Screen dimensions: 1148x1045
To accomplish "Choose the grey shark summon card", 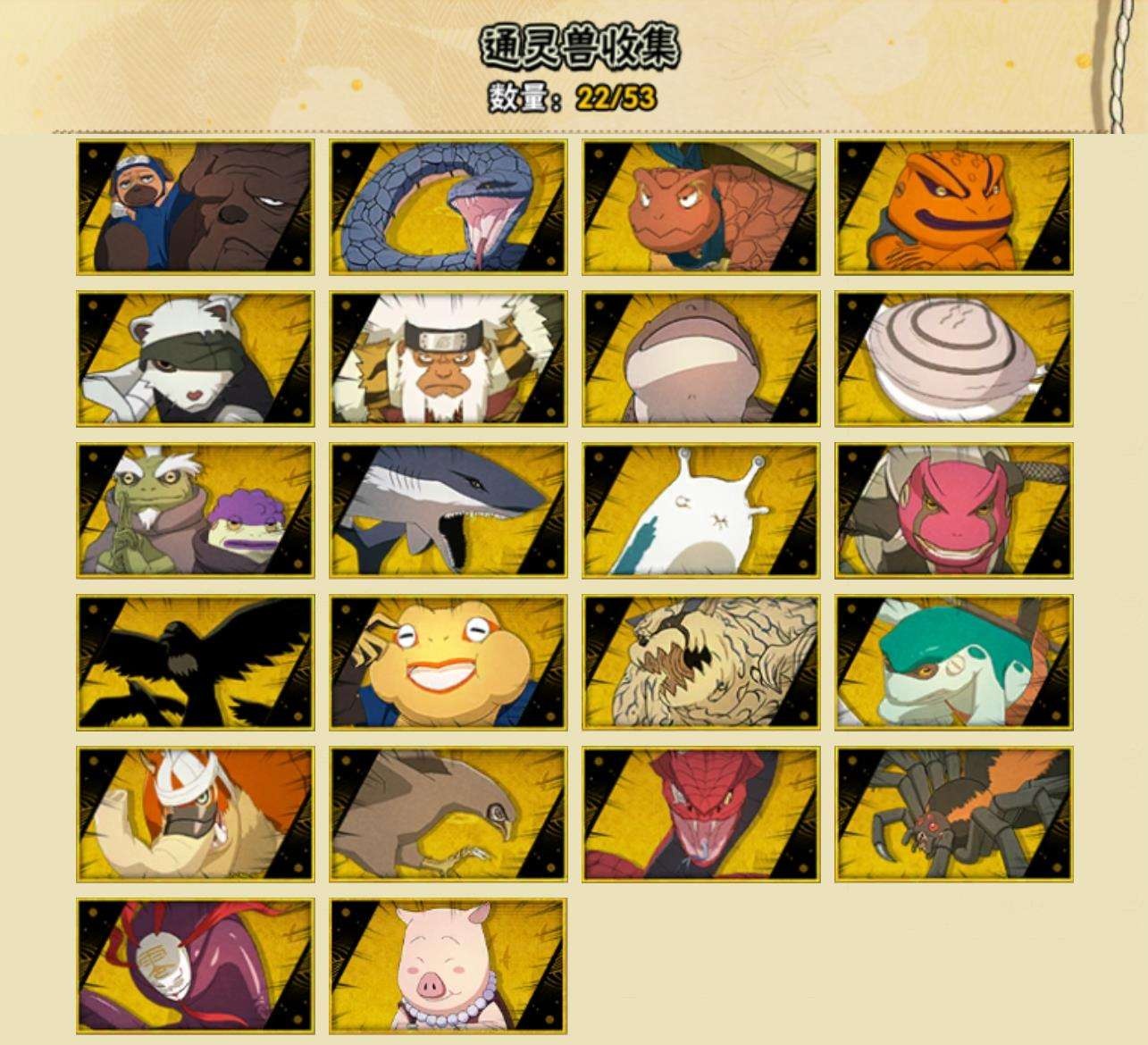I will tap(448, 511).
